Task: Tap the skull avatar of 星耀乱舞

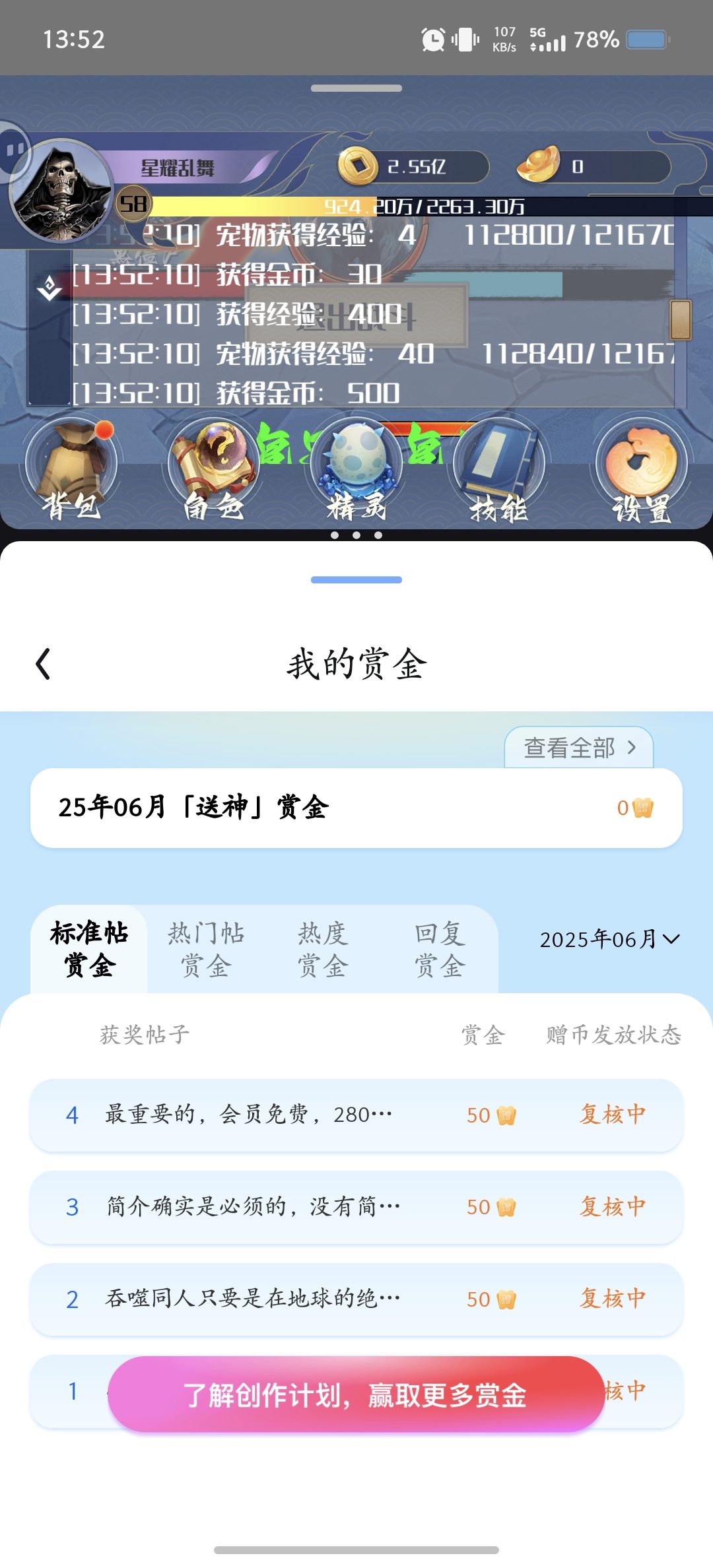Action: coord(62,190)
